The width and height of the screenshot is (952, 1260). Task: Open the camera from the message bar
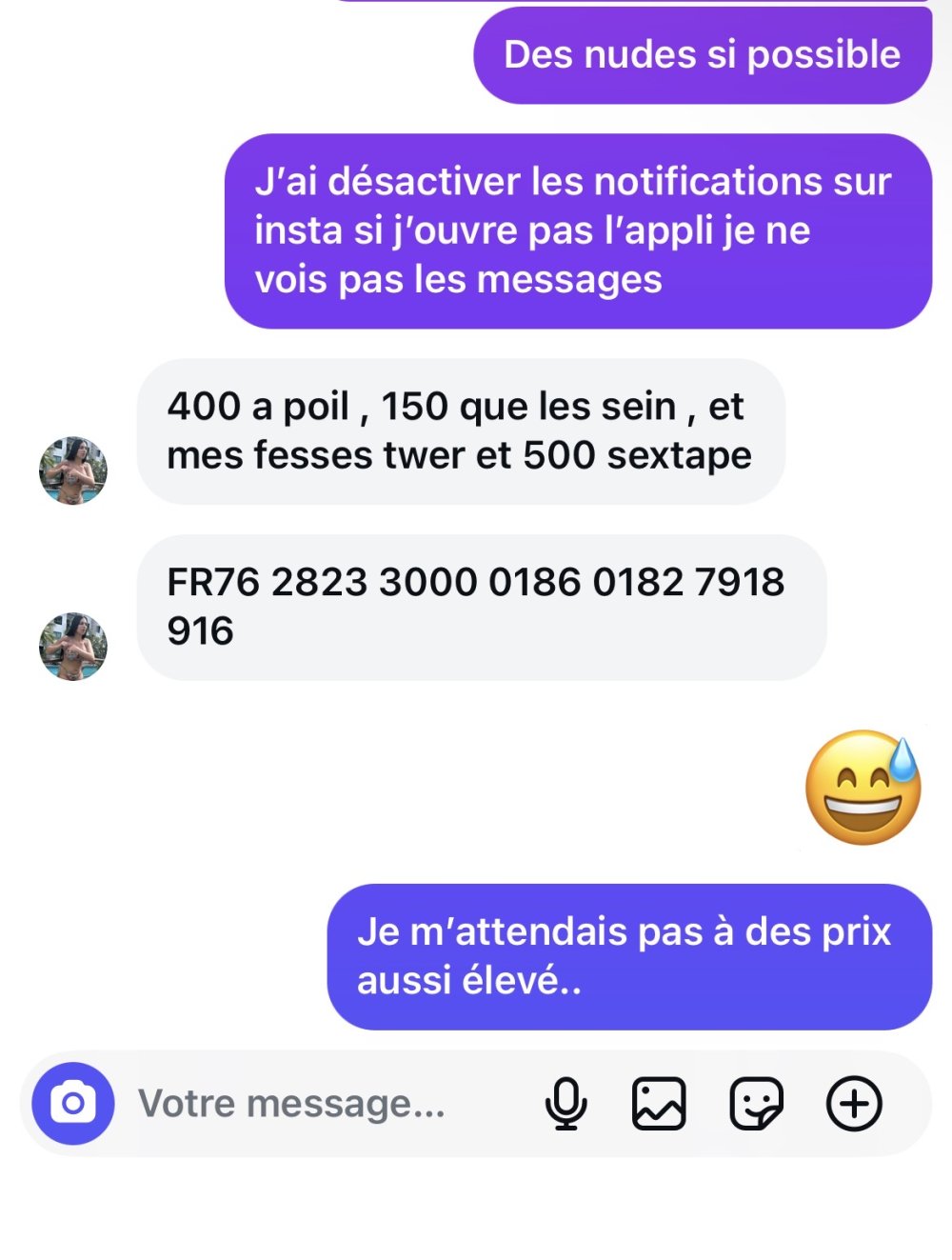click(x=73, y=1104)
